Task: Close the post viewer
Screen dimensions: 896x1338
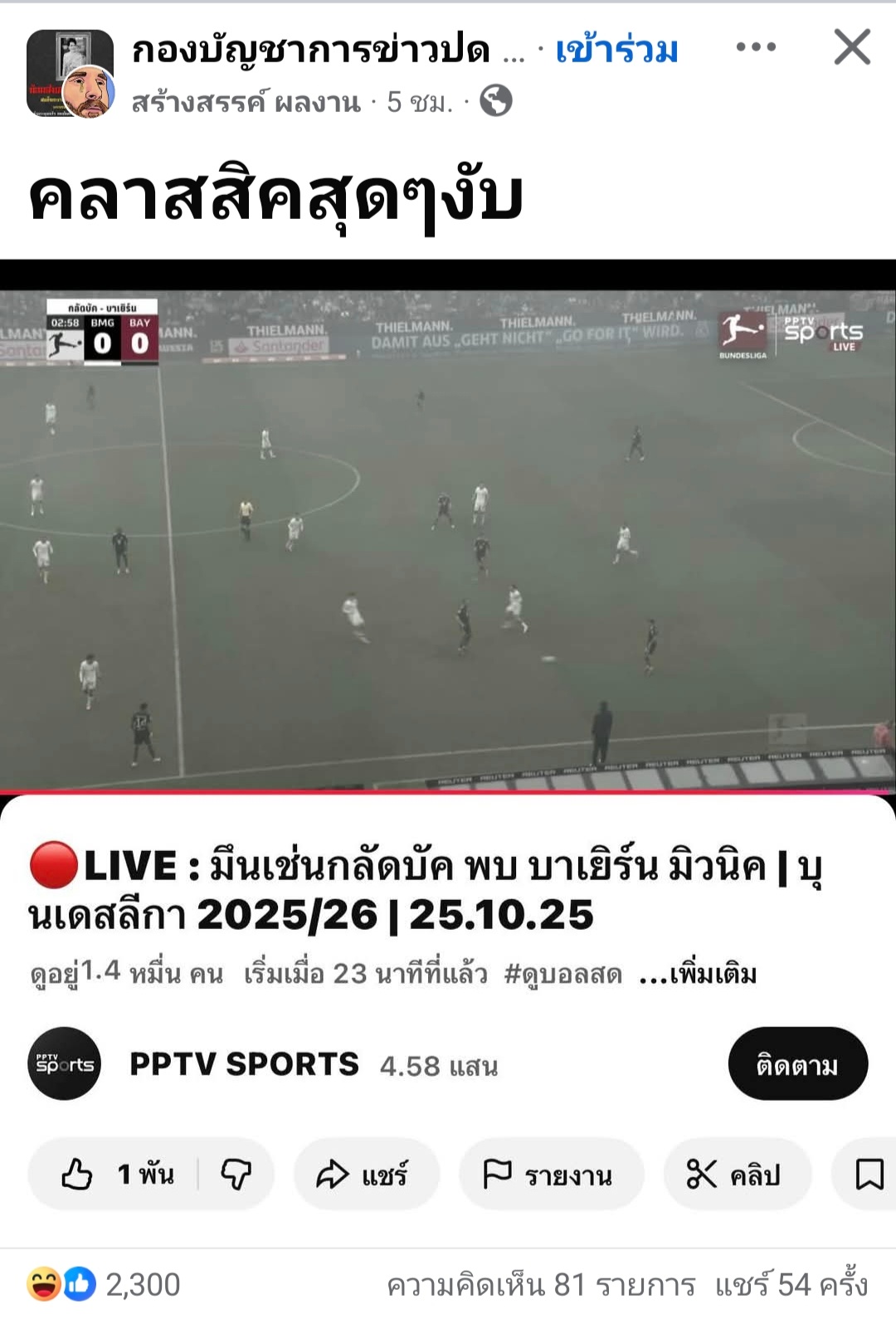Action: [852, 47]
